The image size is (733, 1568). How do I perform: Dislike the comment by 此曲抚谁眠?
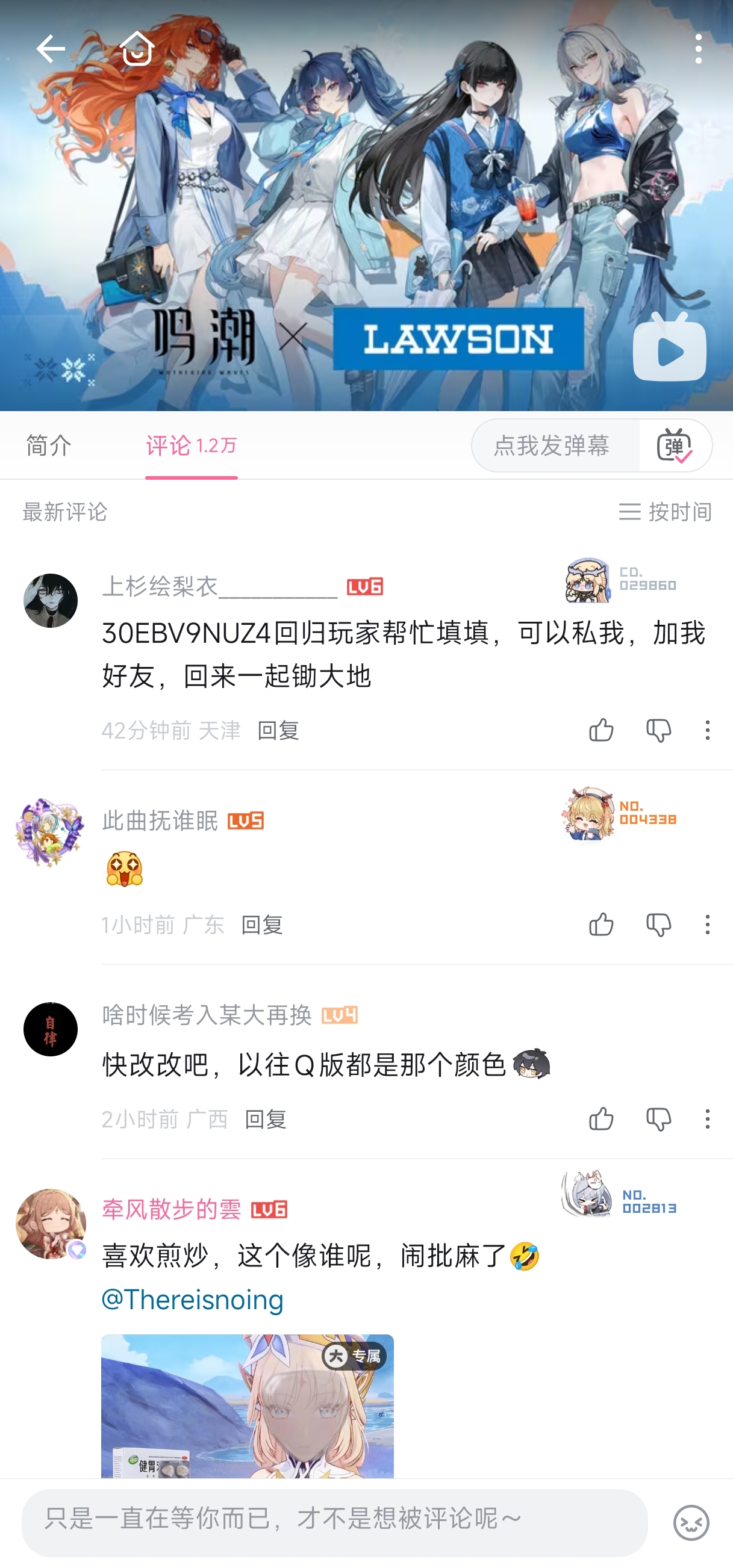(658, 925)
